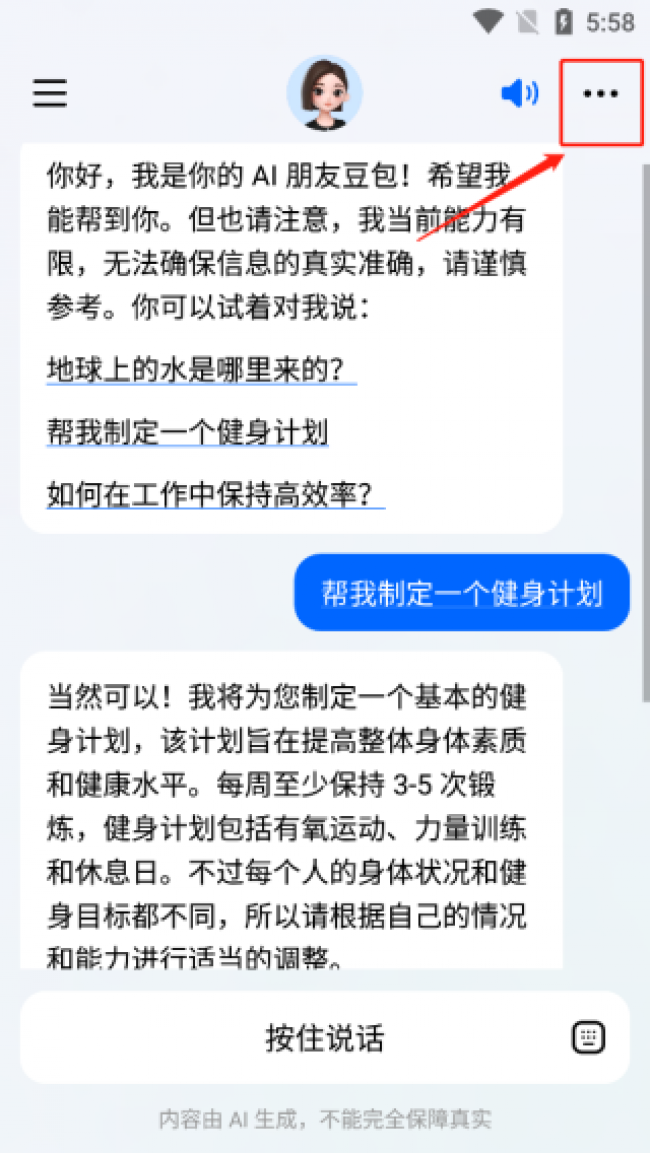Screen dimensions: 650x1153
Task: Select suggestion 帮我制定一个健身计划
Action: pyautogui.click(x=187, y=432)
